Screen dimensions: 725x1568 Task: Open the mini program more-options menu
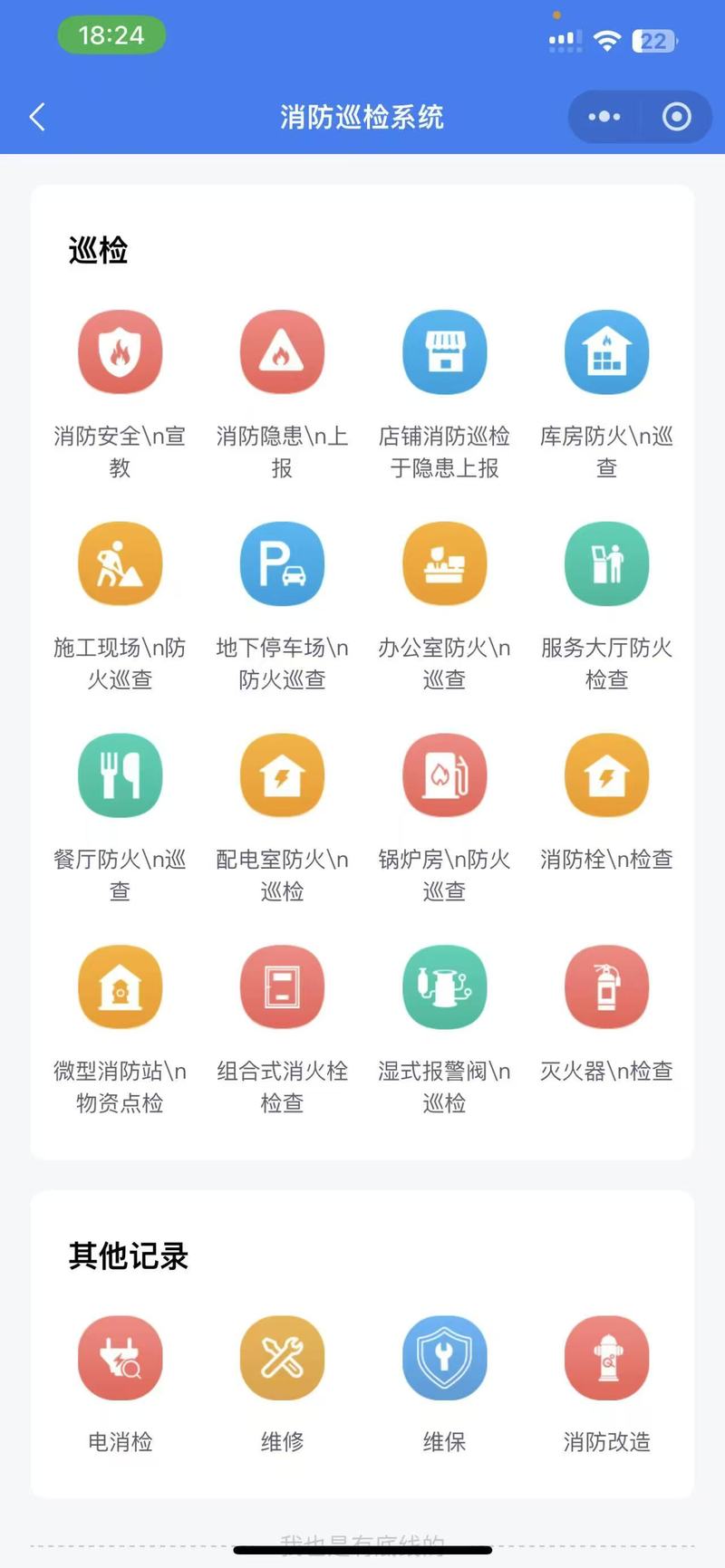(604, 117)
